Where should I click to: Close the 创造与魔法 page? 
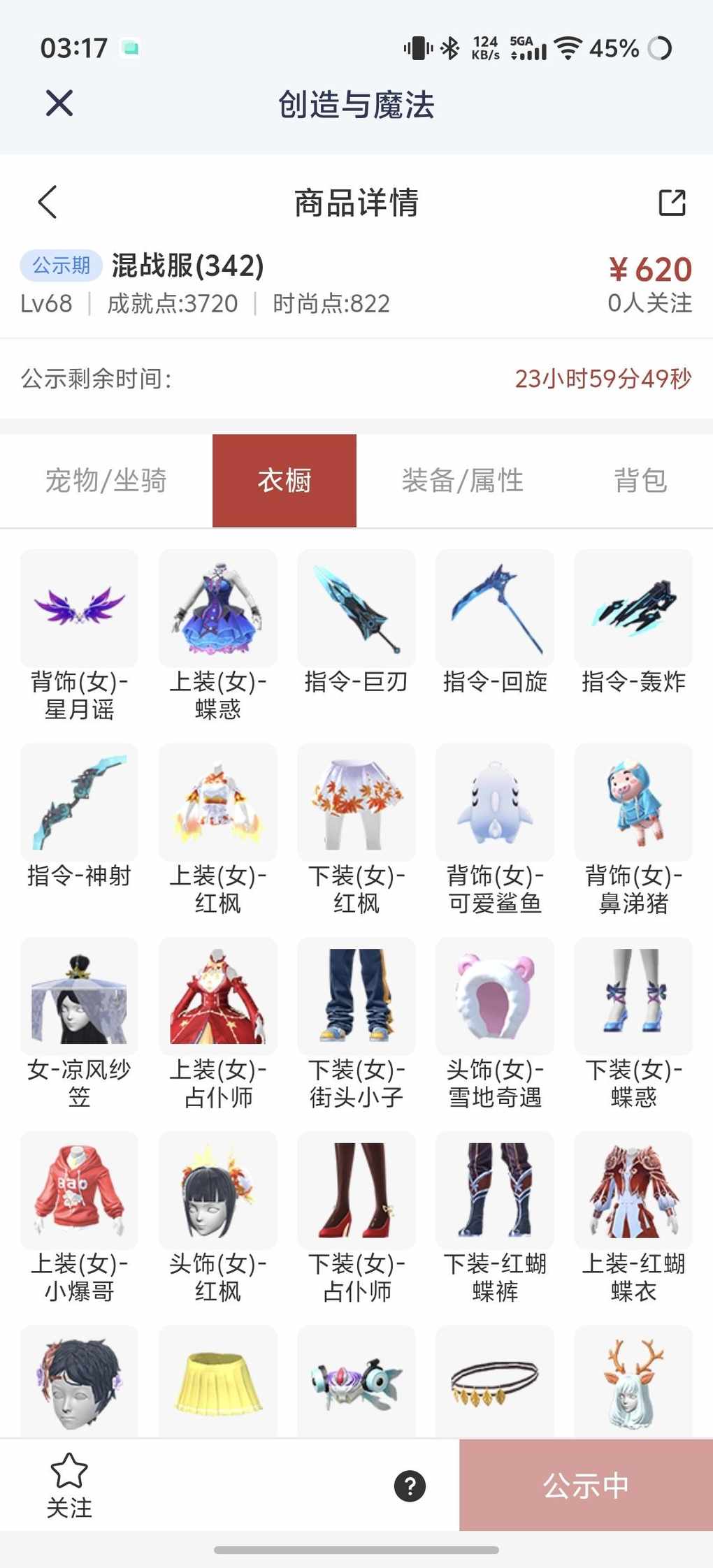point(59,103)
